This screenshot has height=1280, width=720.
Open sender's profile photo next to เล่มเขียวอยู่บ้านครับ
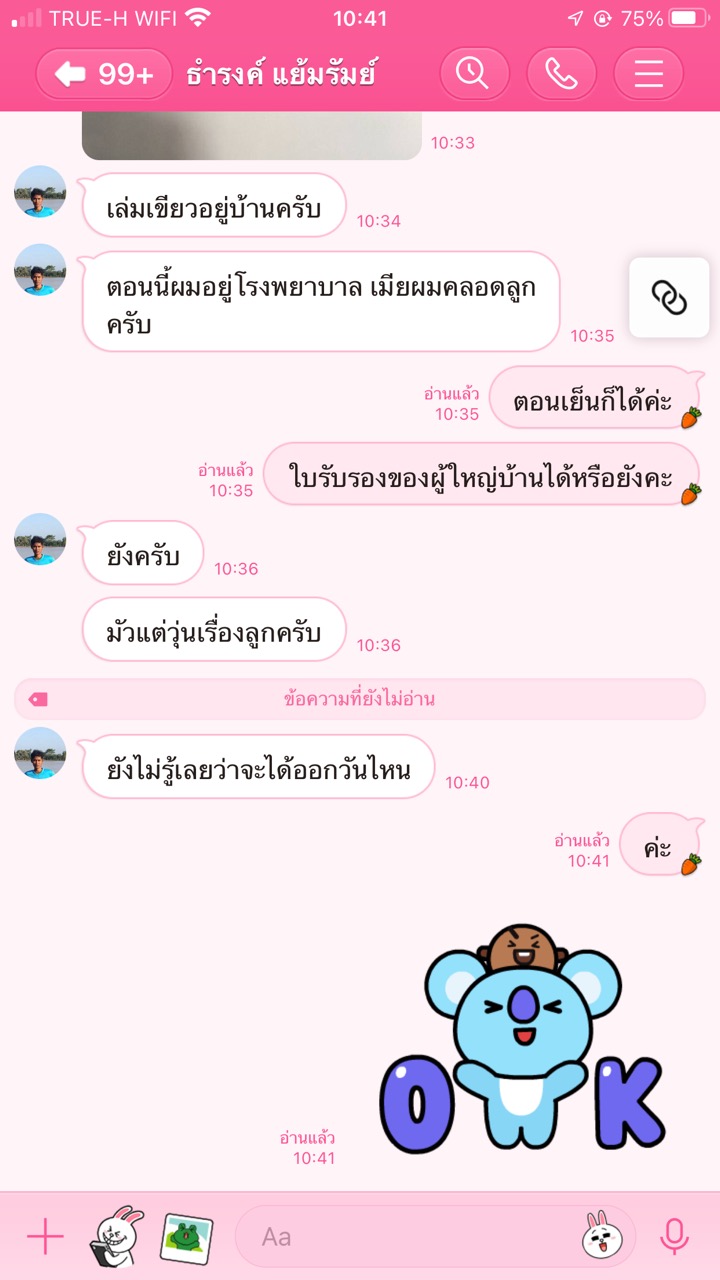(40, 192)
